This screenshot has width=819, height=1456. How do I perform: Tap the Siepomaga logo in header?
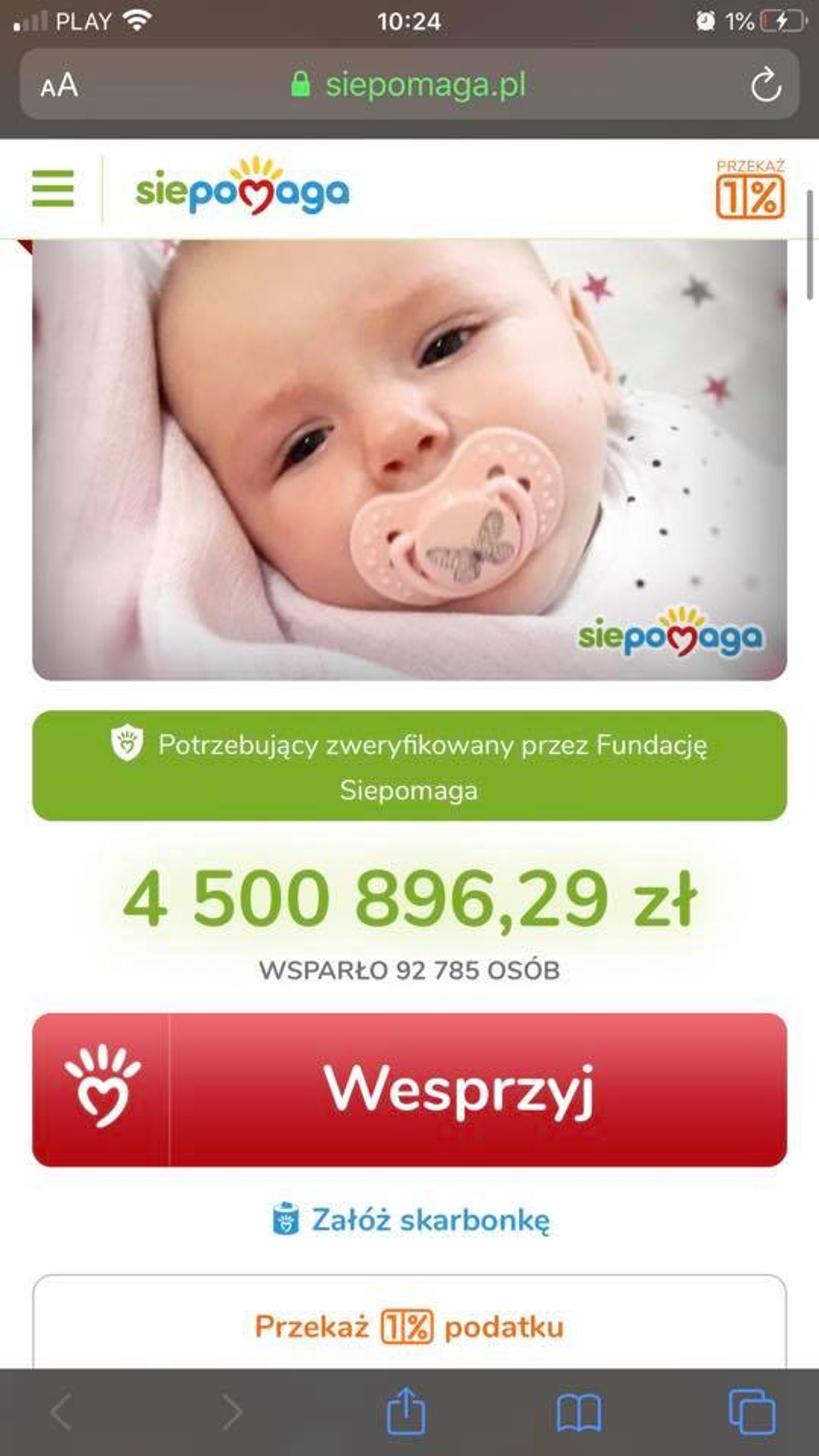click(x=242, y=186)
